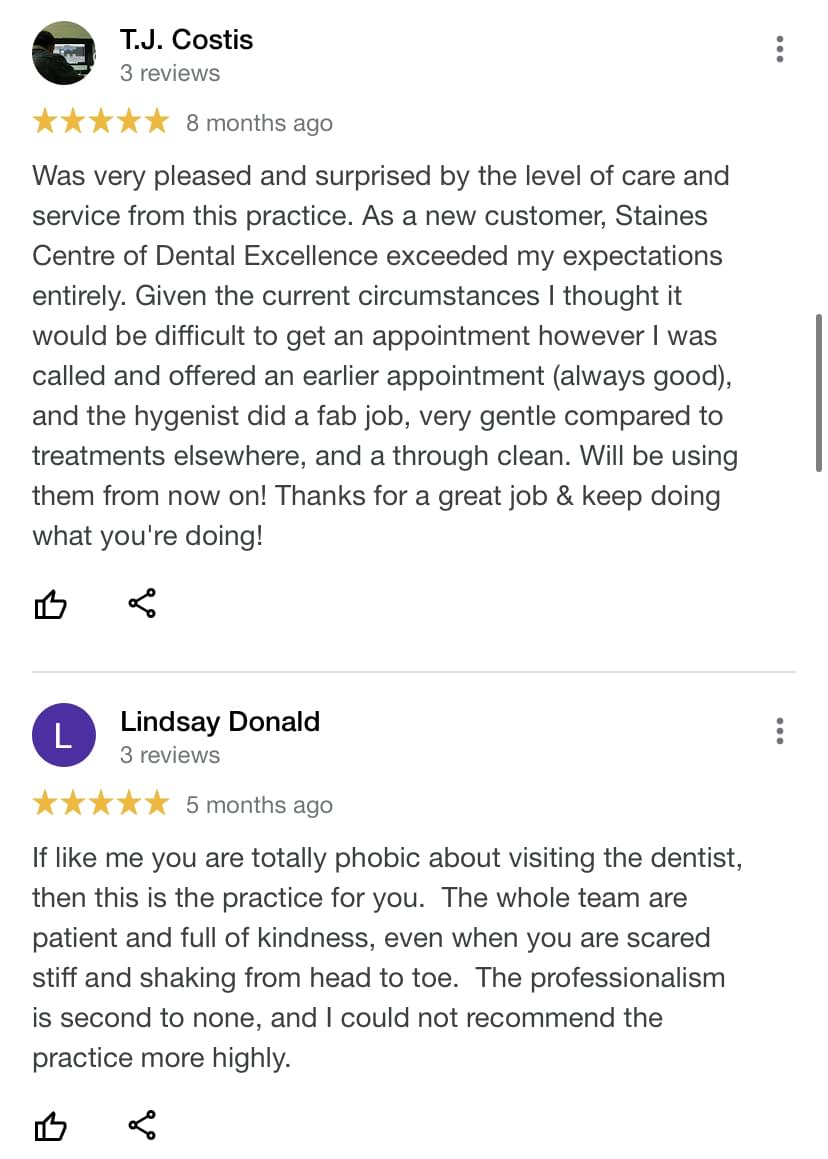The height and width of the screenshot is (1159, 828).
Task: Share Lindsay Donald's review
Action: [x=142, y=1125]
